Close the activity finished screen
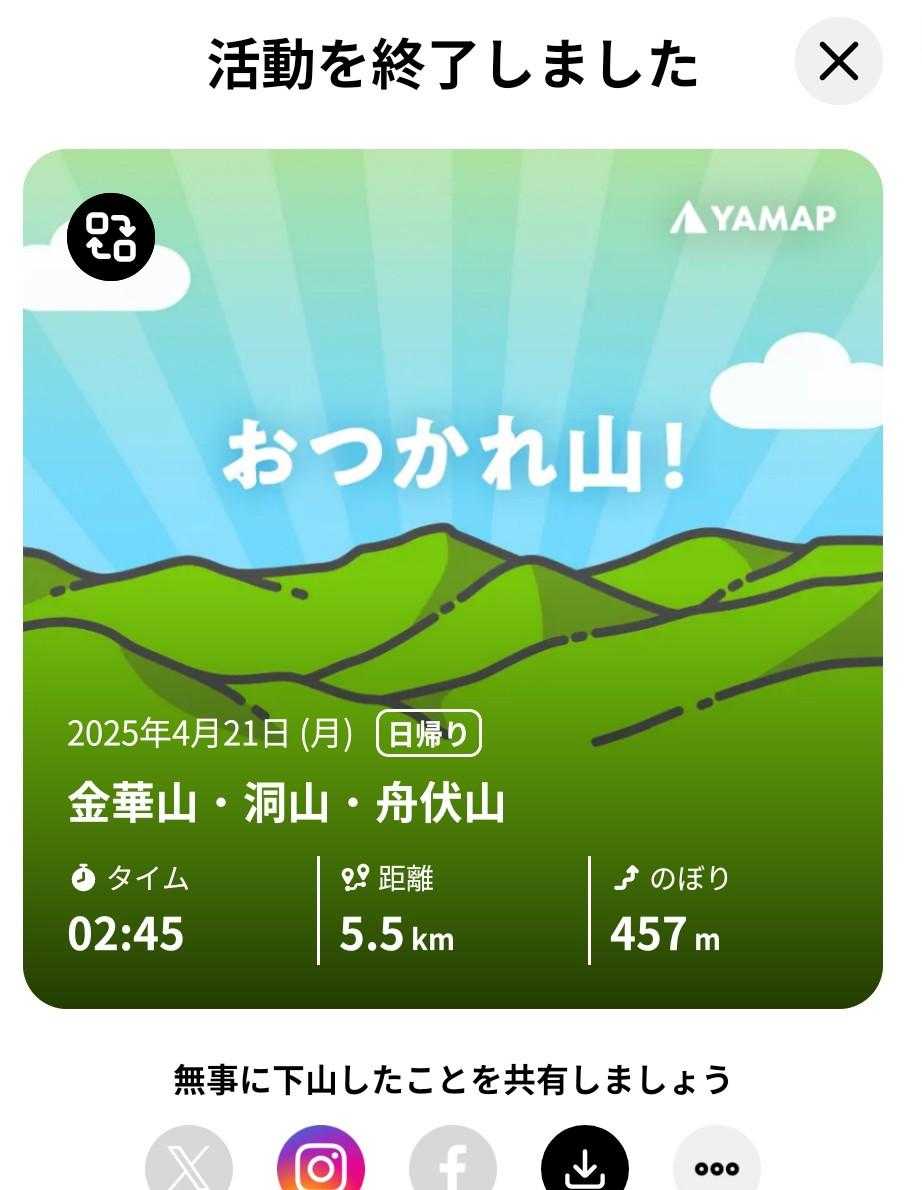Viewport: 922px width, 1190px height. coord(838,62)
